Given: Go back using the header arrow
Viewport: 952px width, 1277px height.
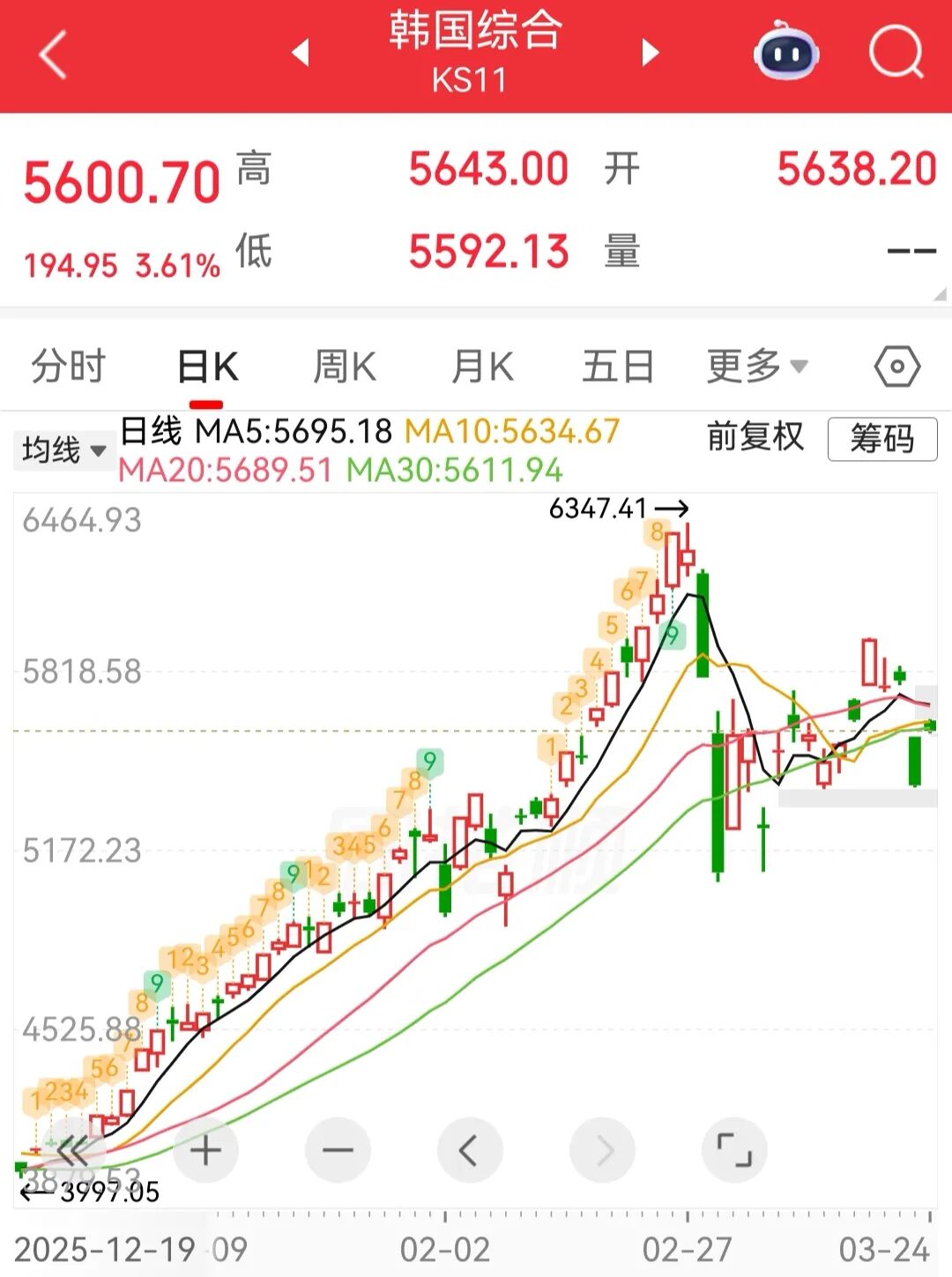Looking at the screenshot, I should pyautogui.click(x=53, y=55).
